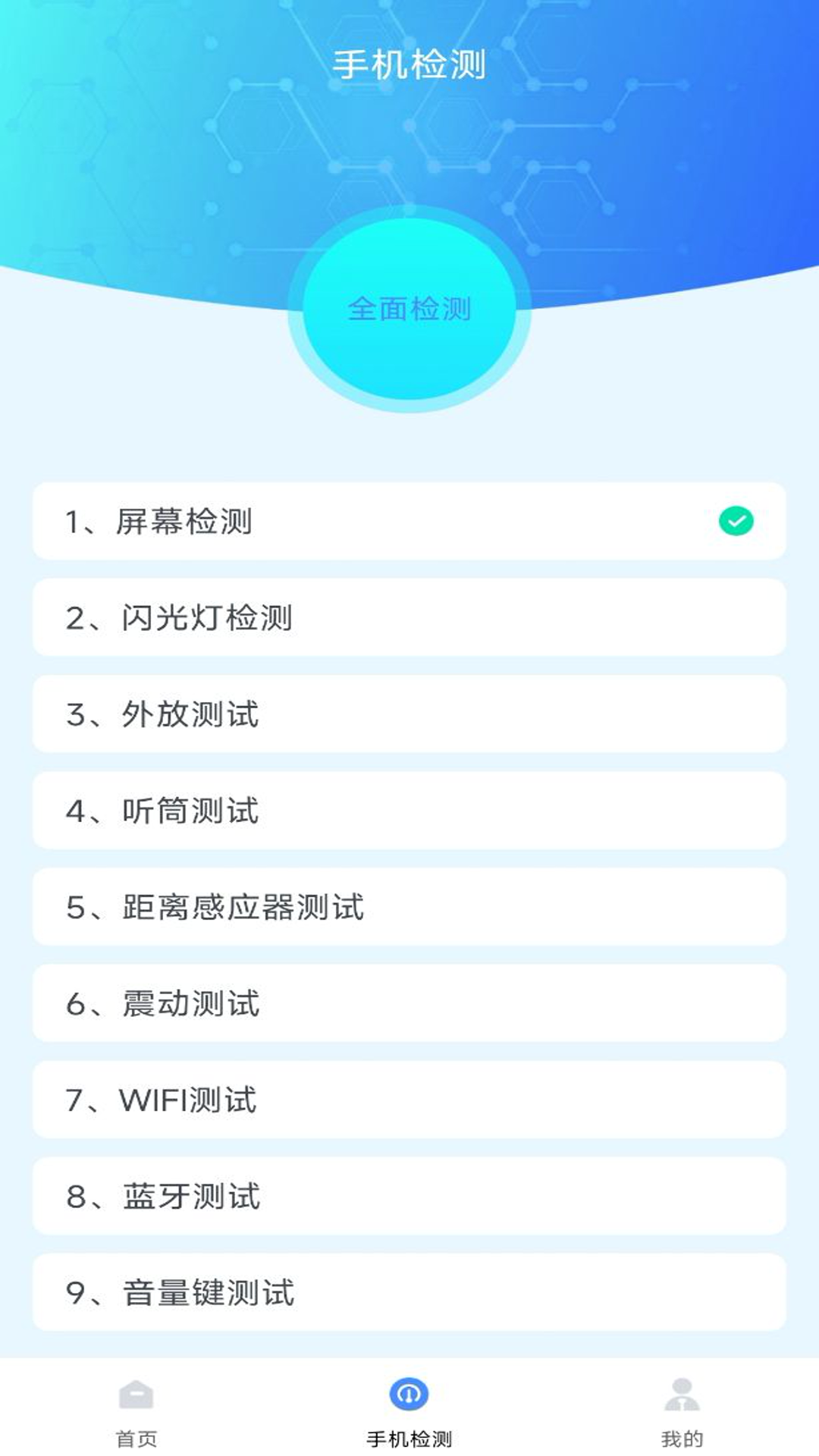Screen dimensions: 819x1456
Task: Go to the 我的 profile tab
Action: pos(682,1410)
